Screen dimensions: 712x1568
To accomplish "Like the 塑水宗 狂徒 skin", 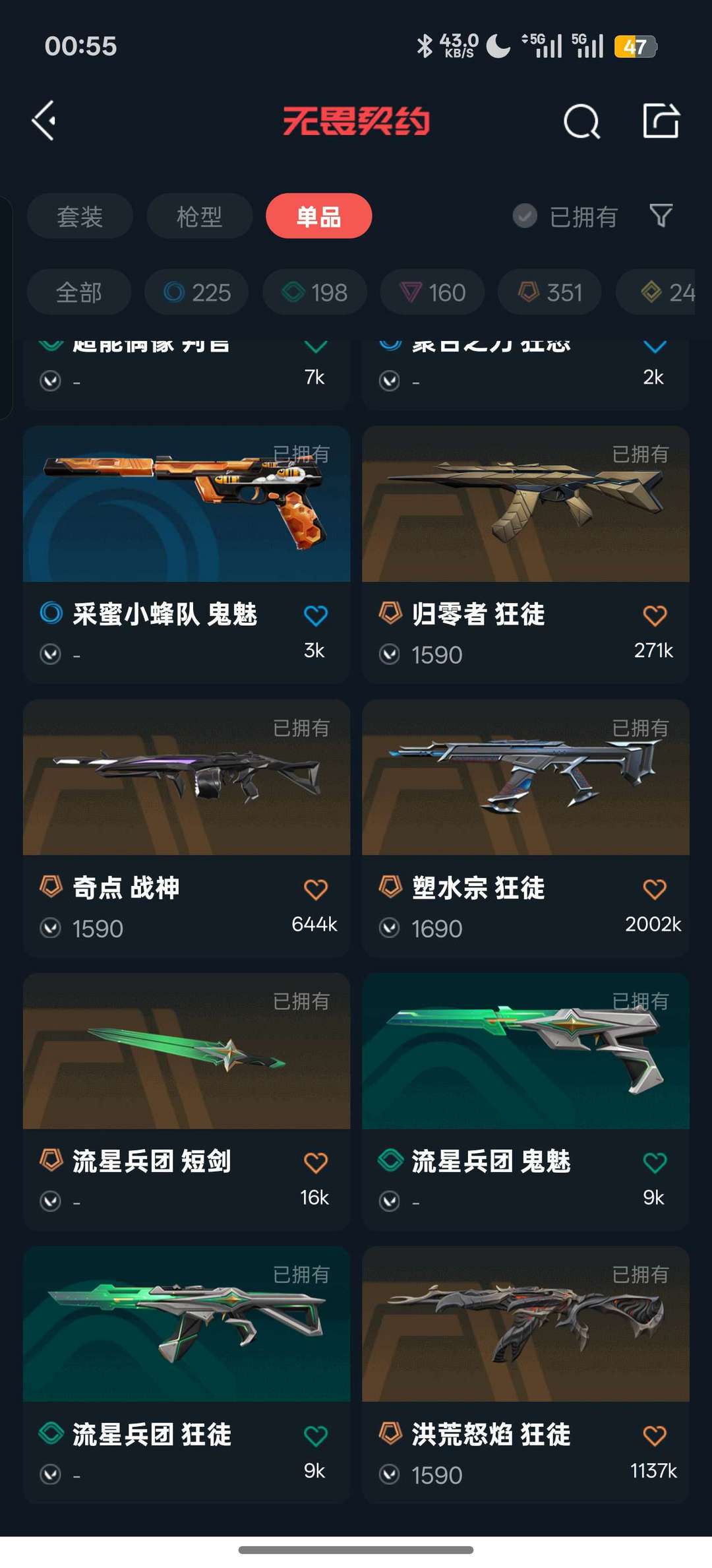I will (x=654, y=889).
